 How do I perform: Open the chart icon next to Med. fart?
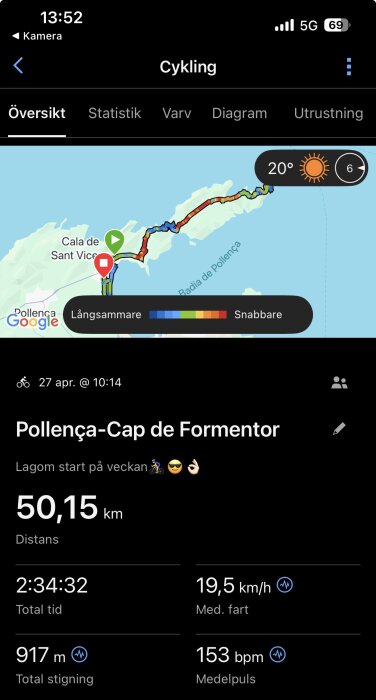[285, 585]
